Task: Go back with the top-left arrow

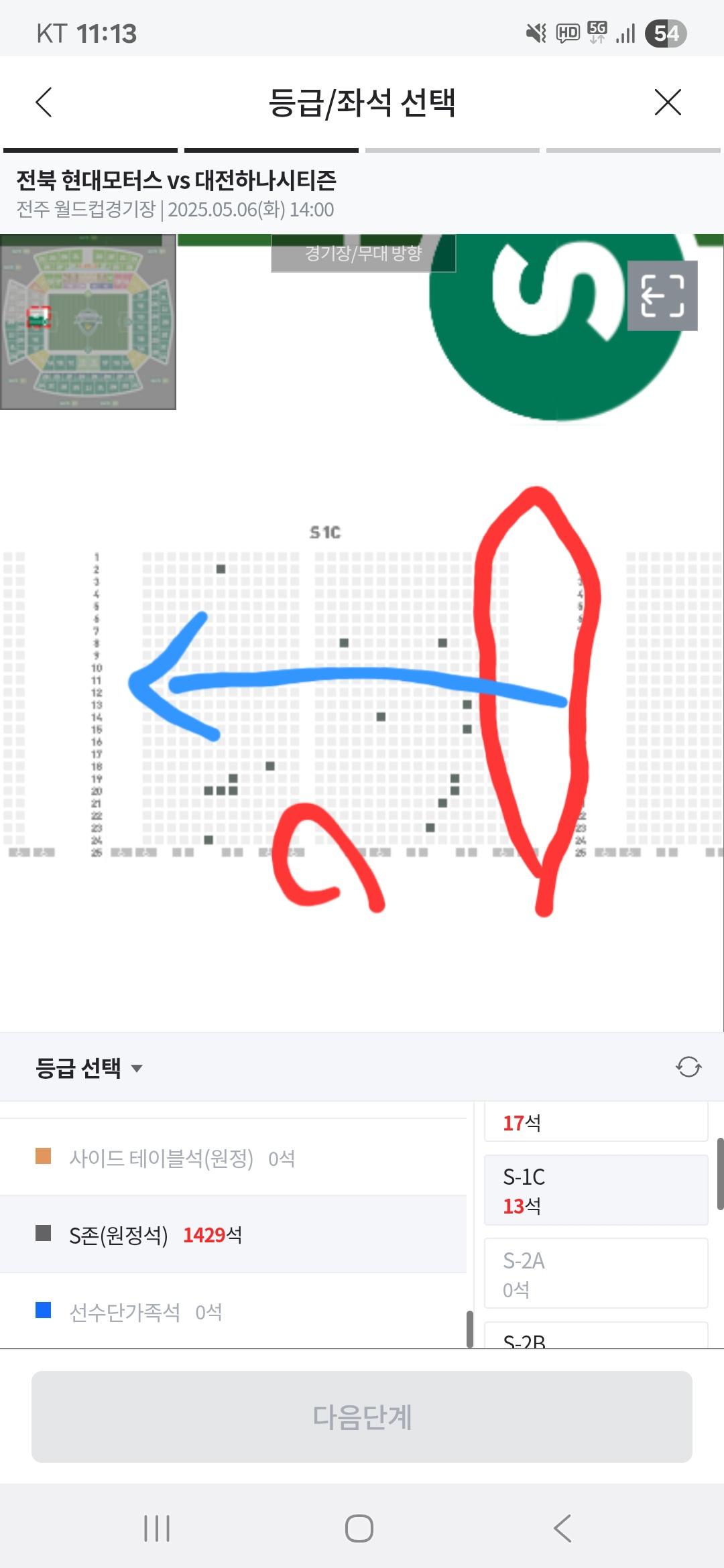Action: pos(44,103)
